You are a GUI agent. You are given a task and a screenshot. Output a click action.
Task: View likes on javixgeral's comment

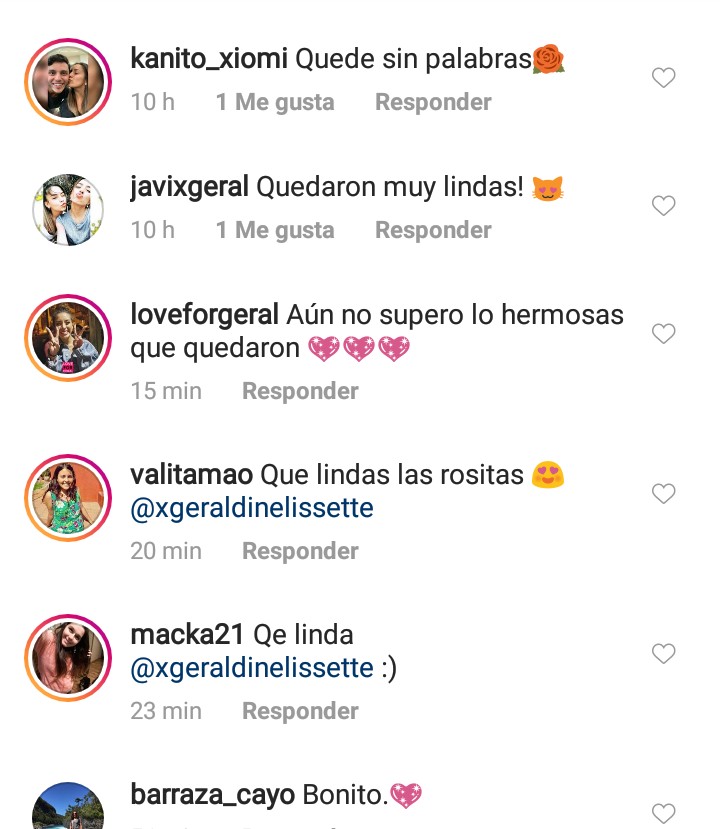pos(274,230)
